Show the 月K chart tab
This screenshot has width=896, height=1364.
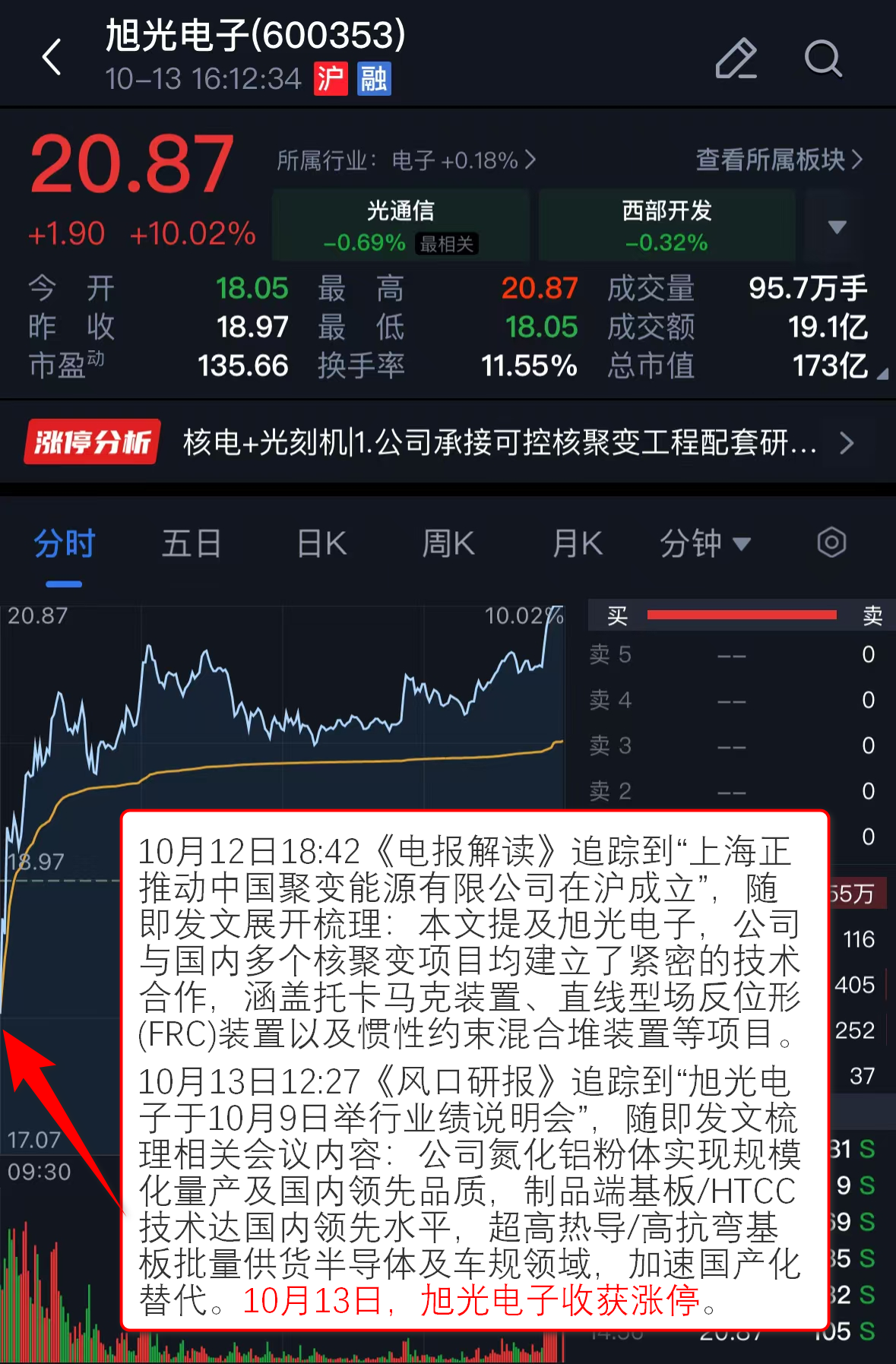pos(578,544)
